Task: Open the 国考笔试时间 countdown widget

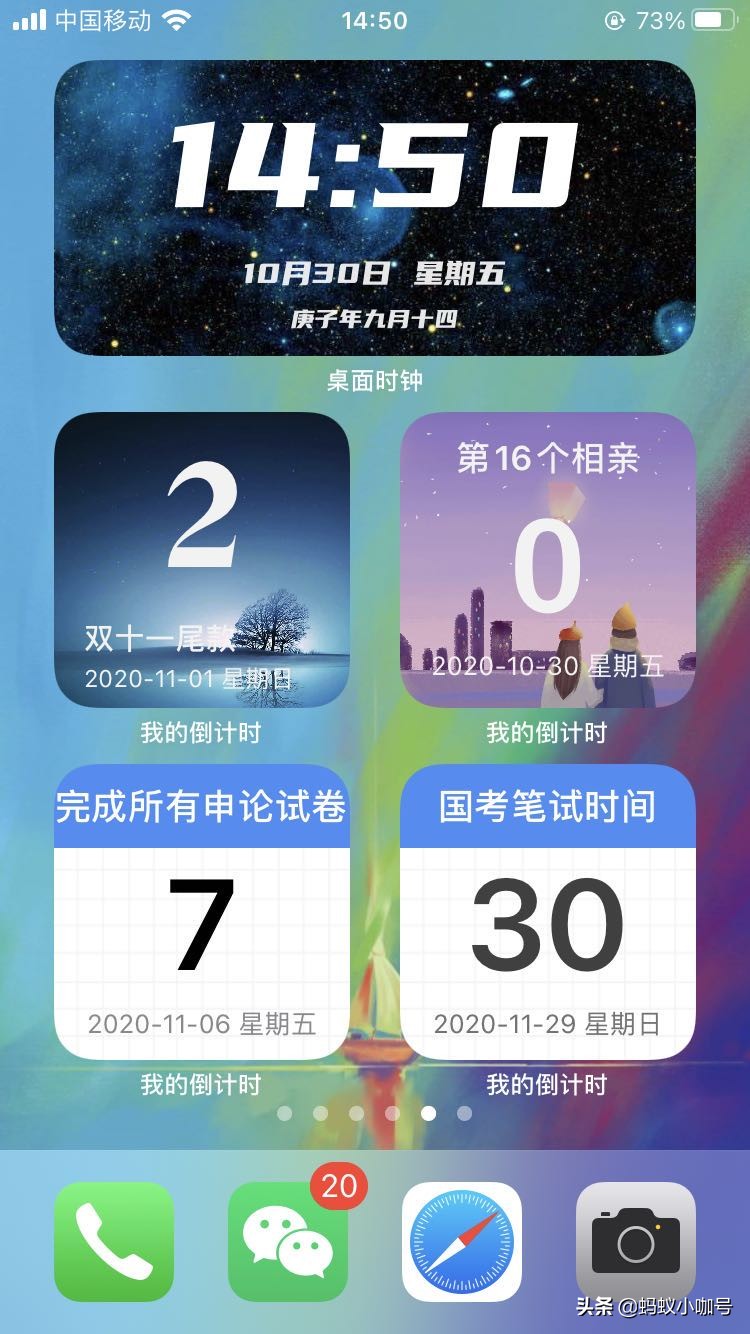Action: pyautogui.click(x=548, y=912)
